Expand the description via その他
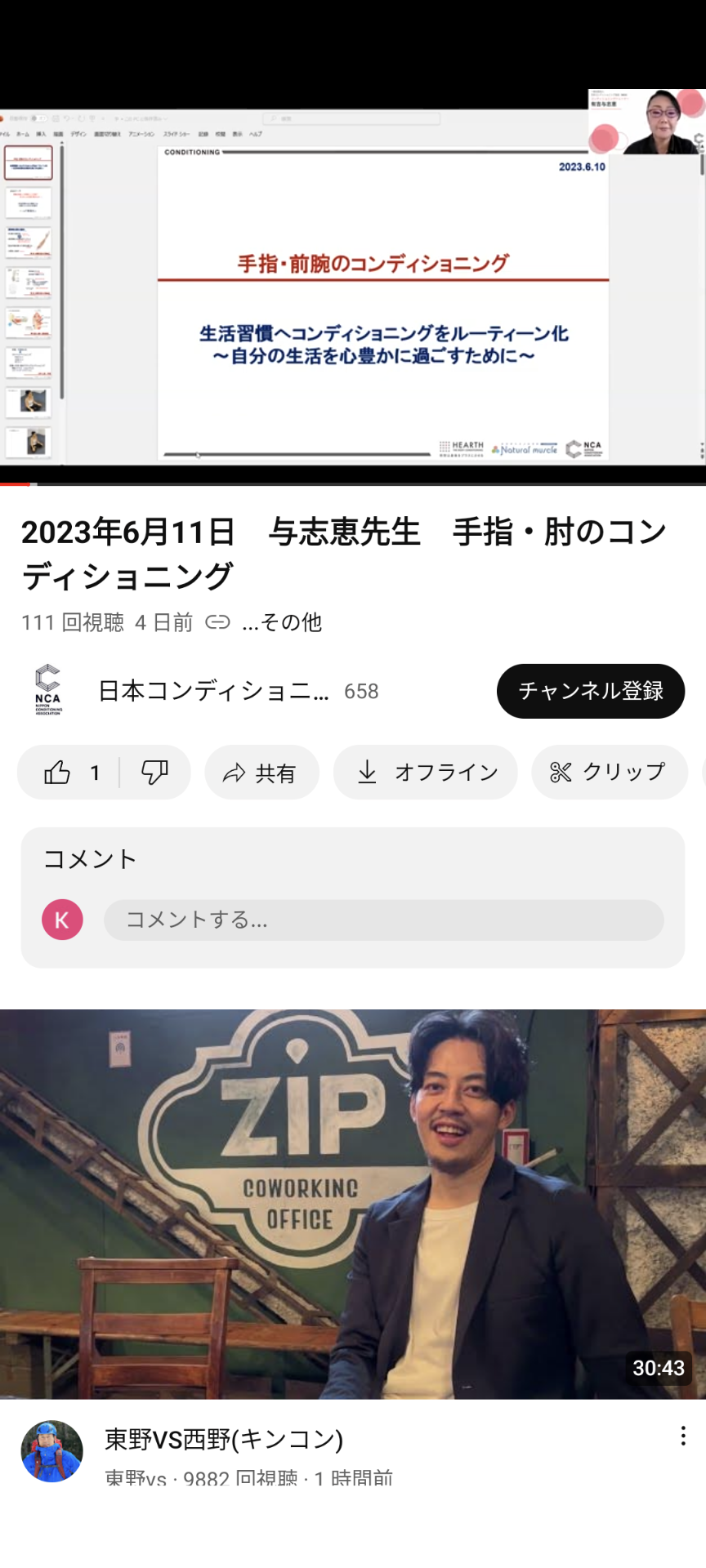The height and width of the screenshot is (1568, 706). coord(282,623)
